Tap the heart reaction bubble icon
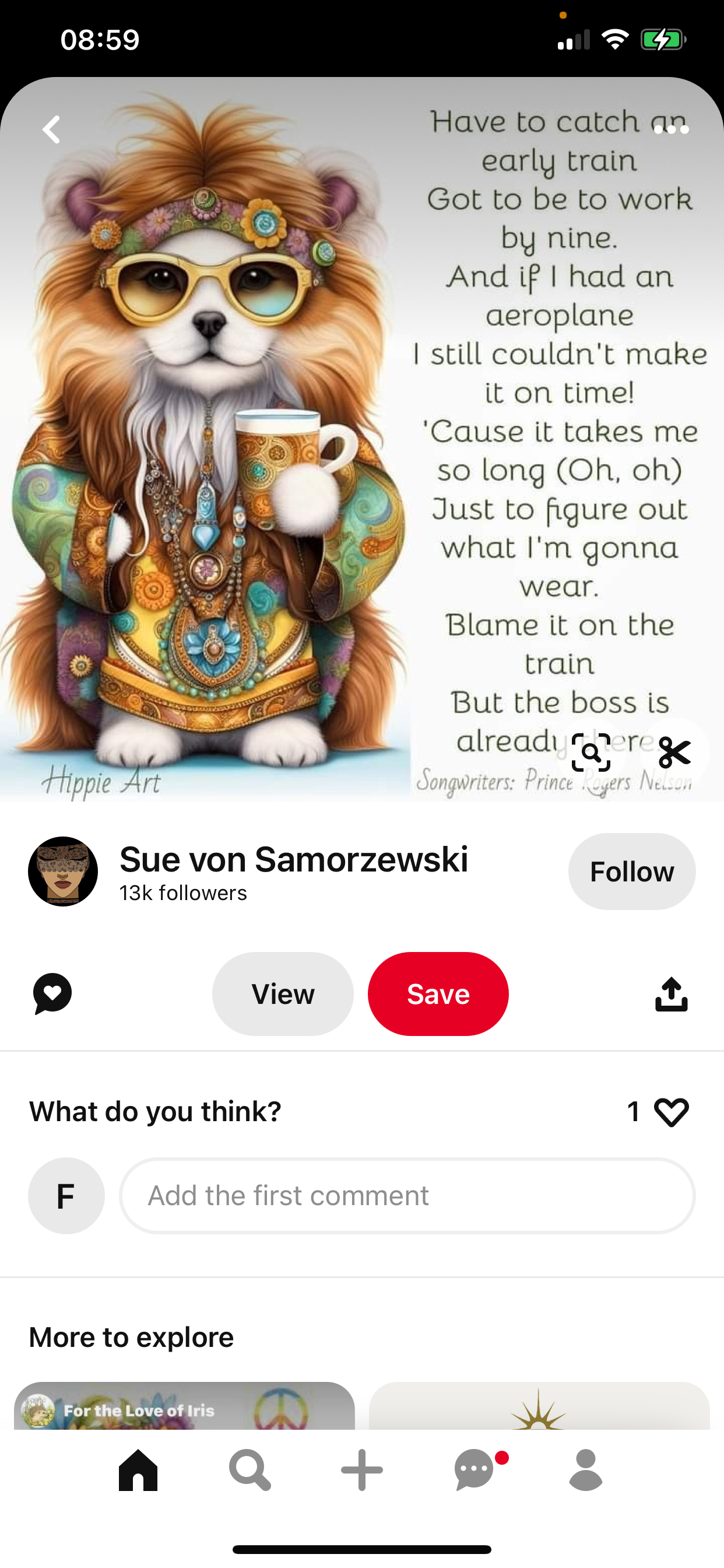 coord(52,993)
